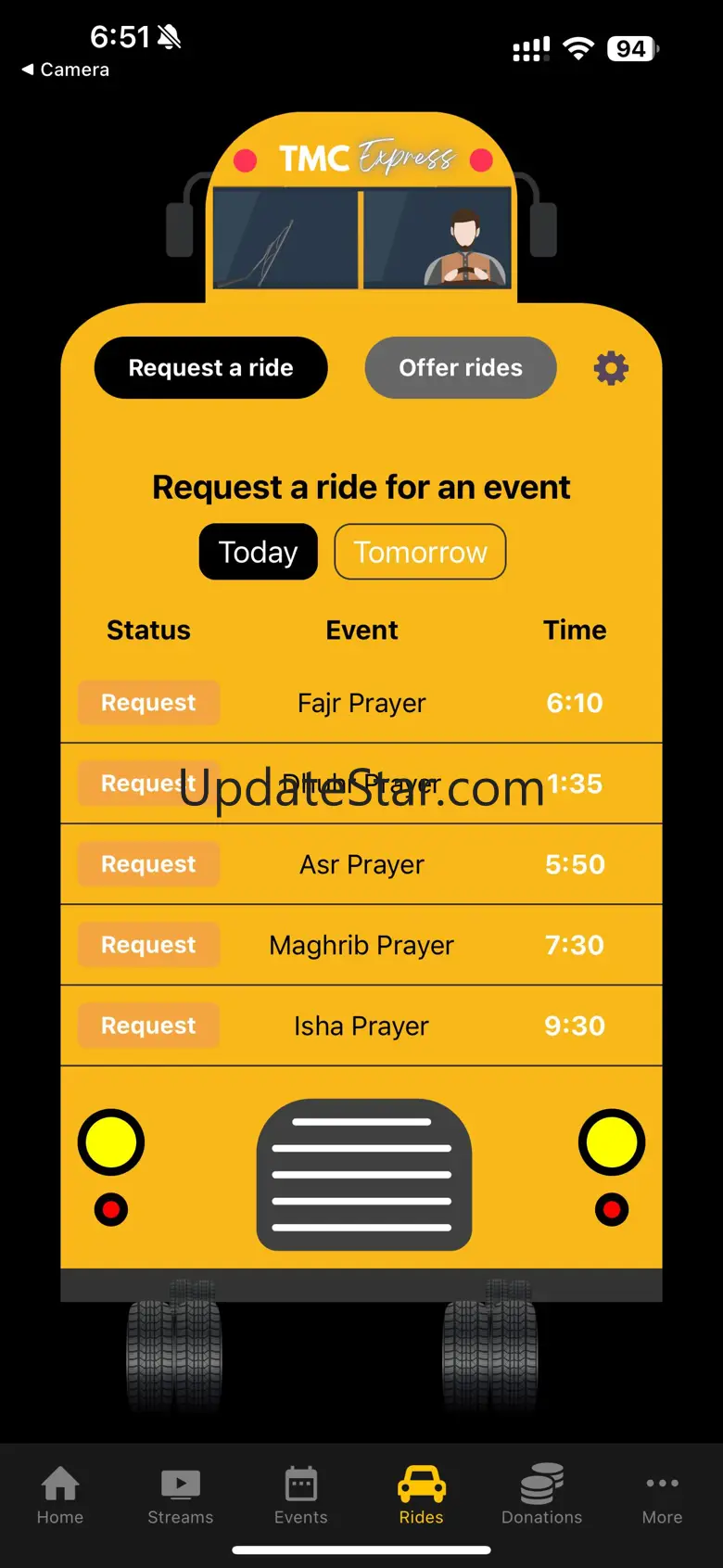The image size is (723, 1568).
Task: Open the More tab
Action: coord(662,1495)
